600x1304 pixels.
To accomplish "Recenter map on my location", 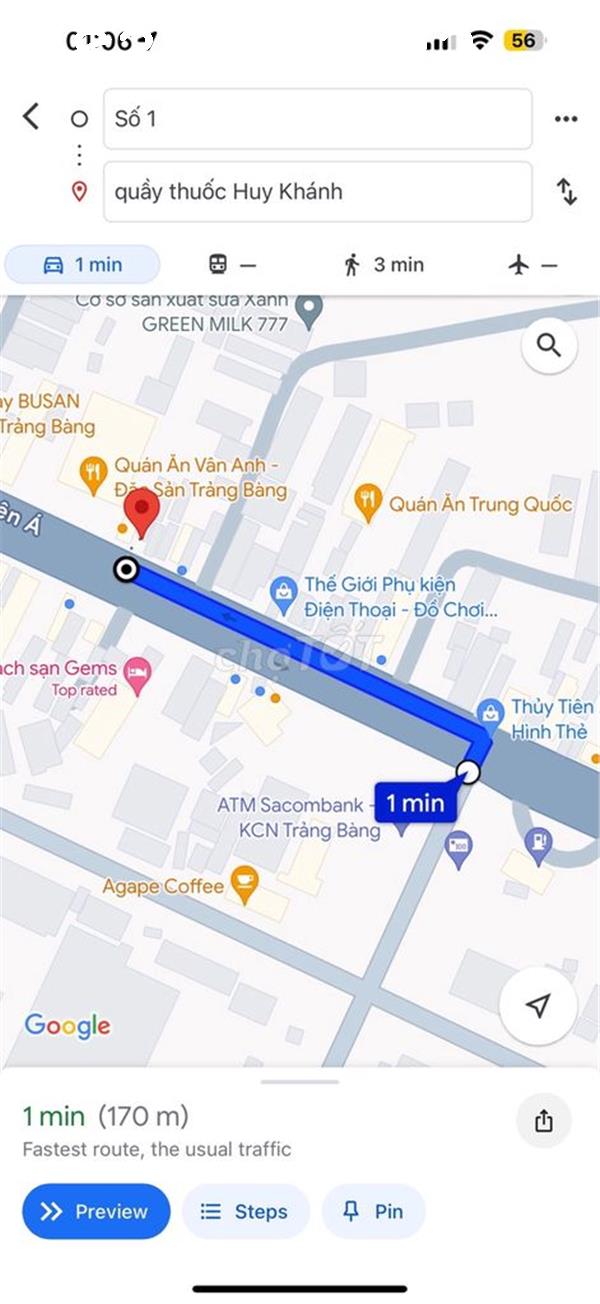I will 538,1005.
